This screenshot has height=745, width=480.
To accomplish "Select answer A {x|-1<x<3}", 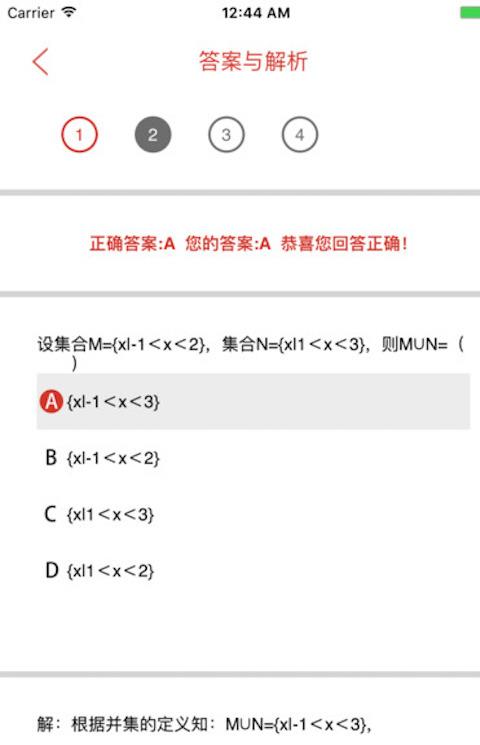I will point(253,401).
